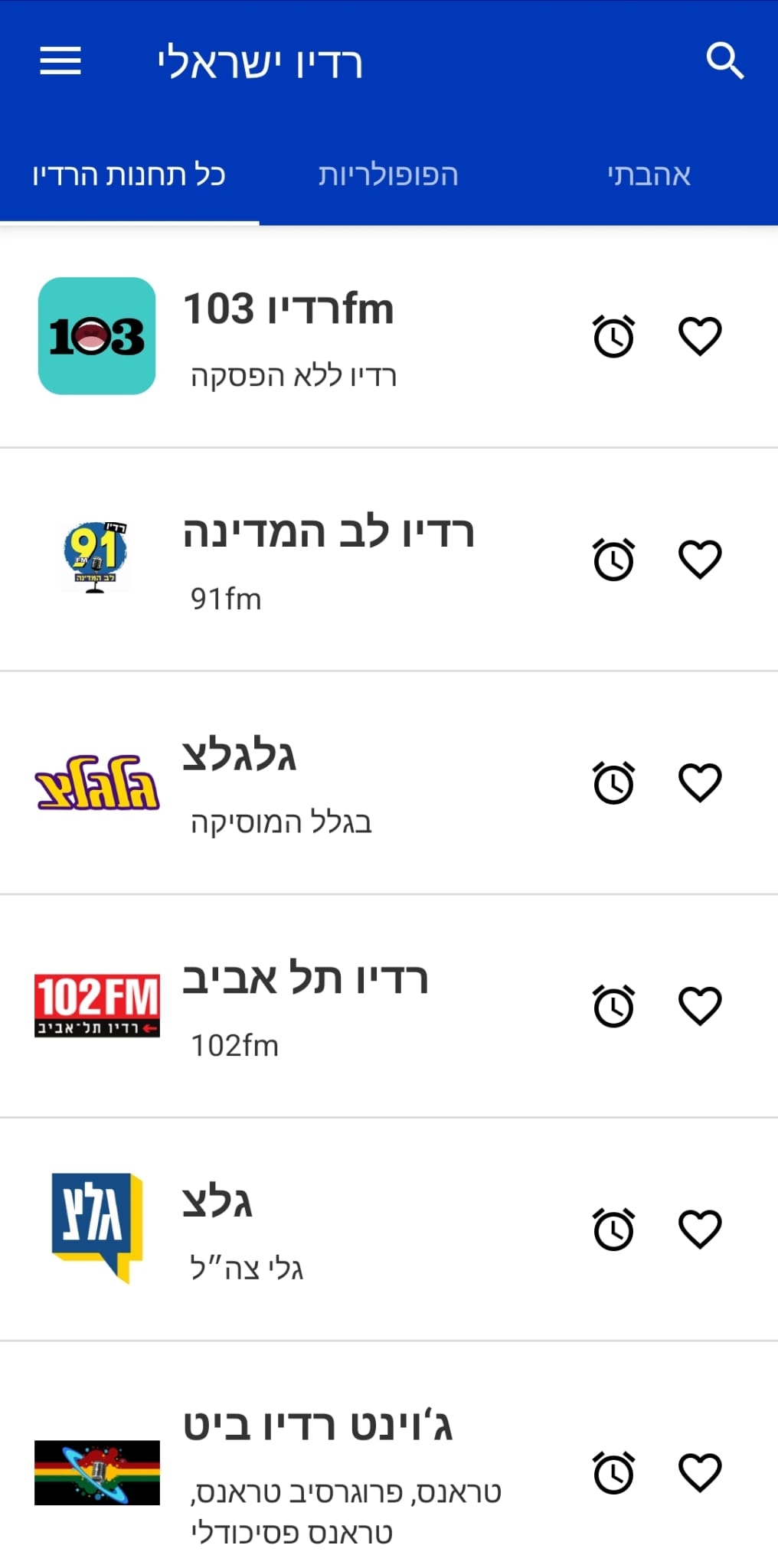
Task: Set an alarm for רדיו תל אביב
Action: [613, 1007]
